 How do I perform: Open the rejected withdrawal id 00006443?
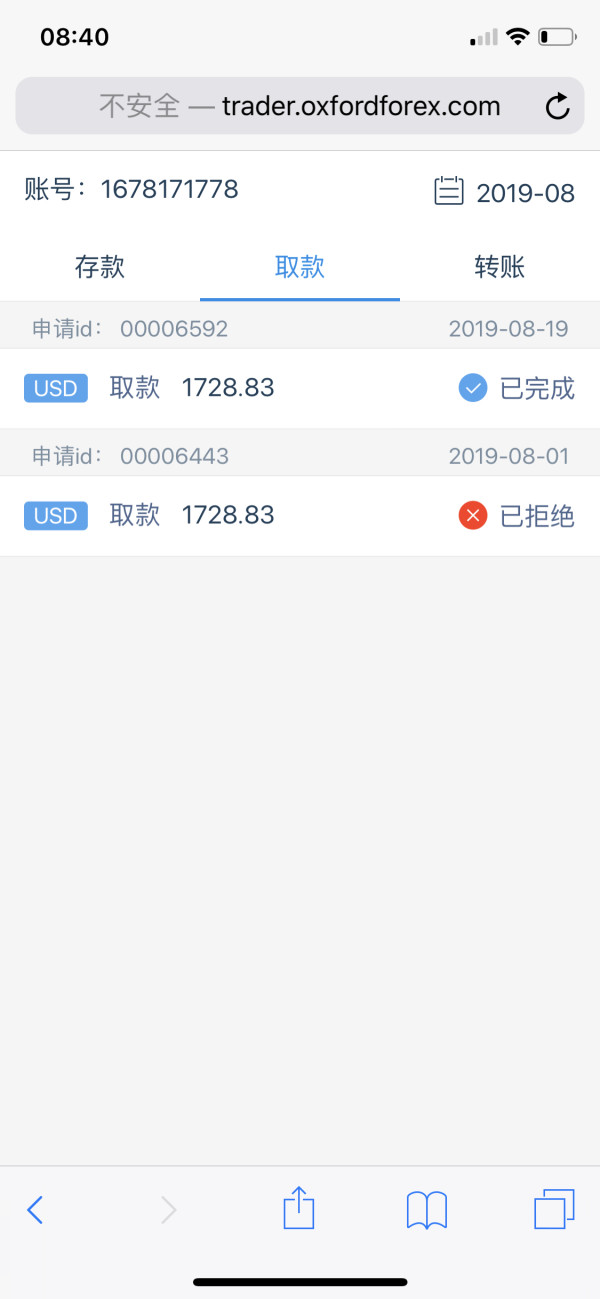coord(300,516)
